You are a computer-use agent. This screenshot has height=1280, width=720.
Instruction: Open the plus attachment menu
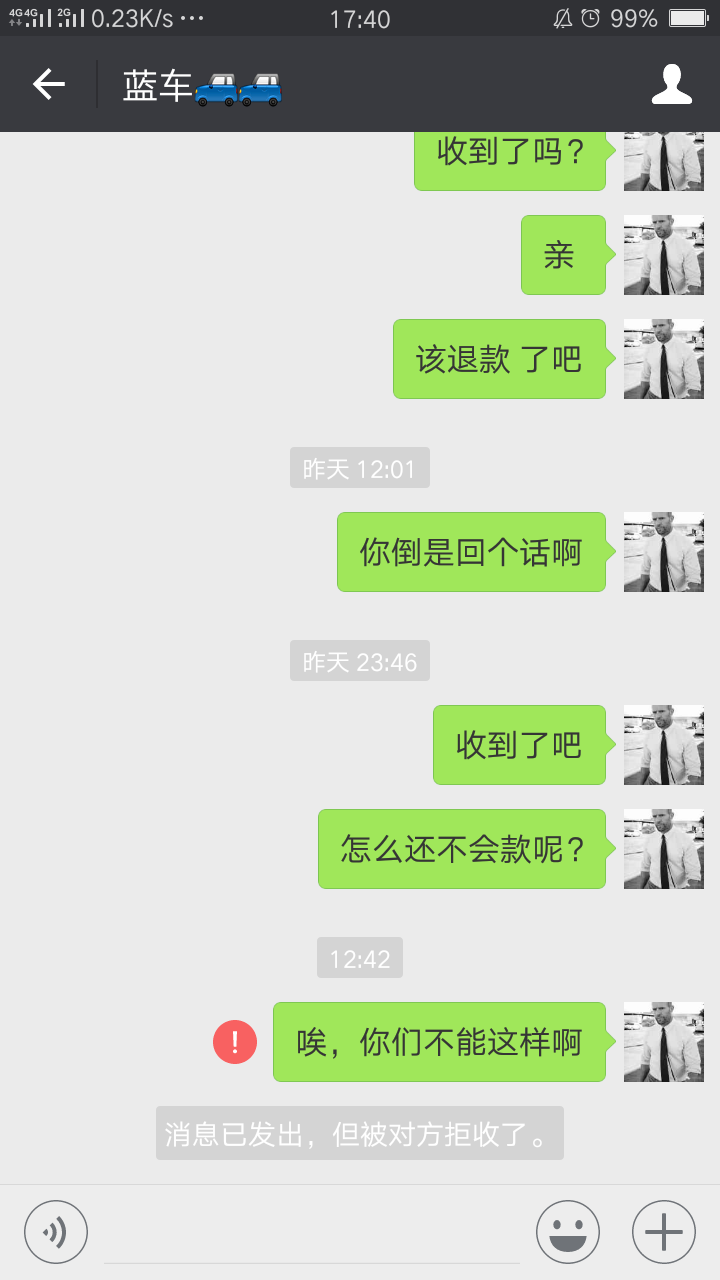point(664,1232)
